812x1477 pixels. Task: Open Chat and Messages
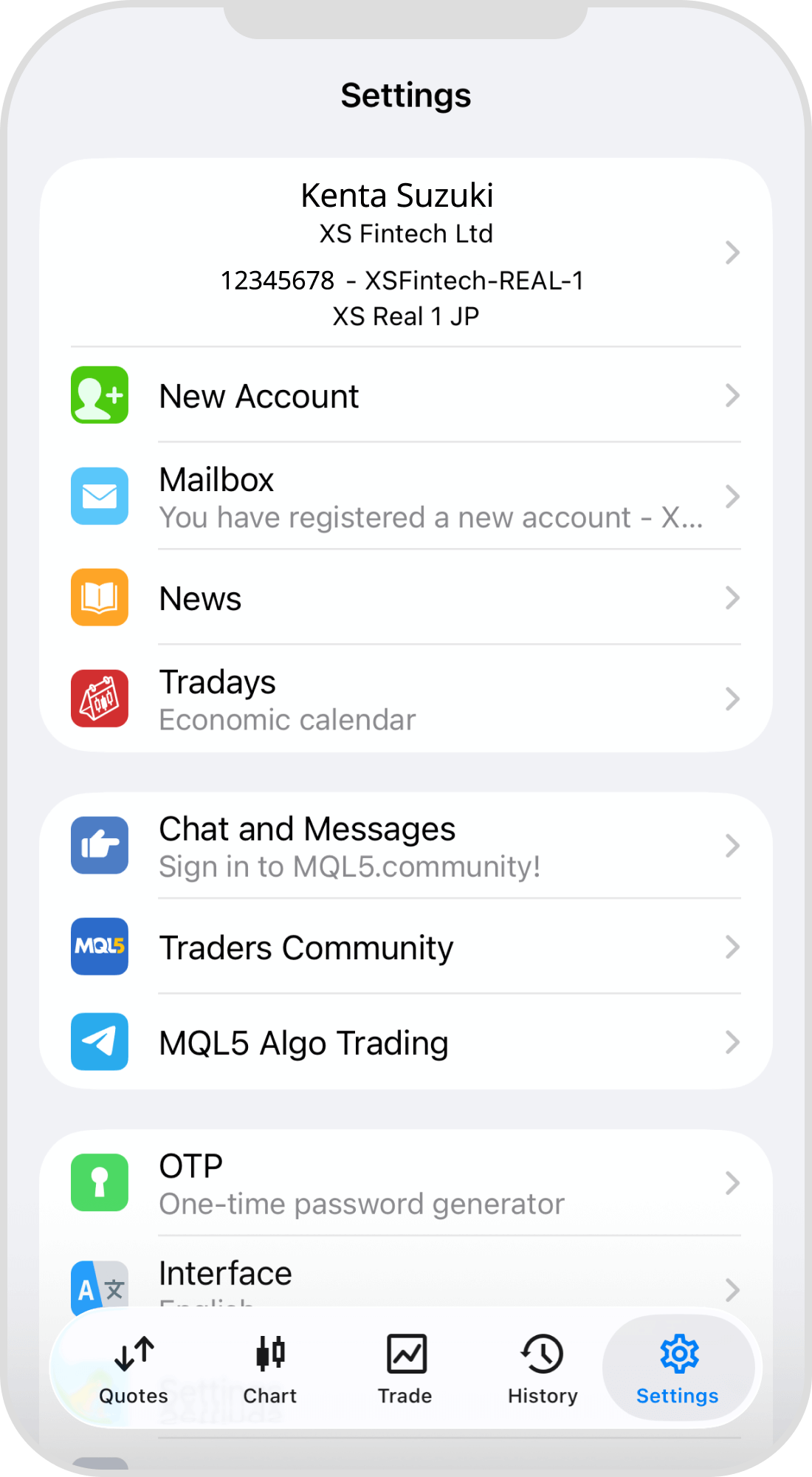click(405, 846)
